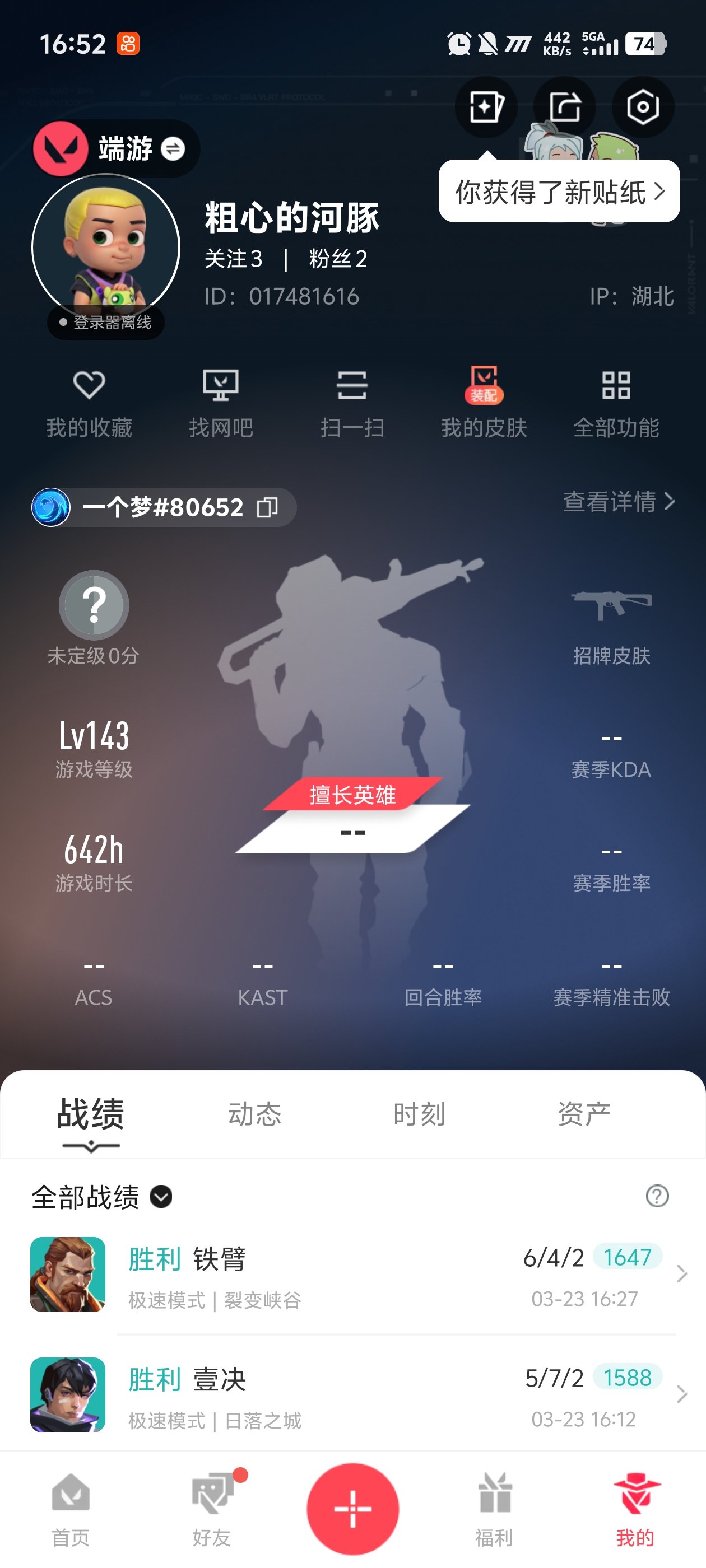Viewport: 706px width, 1568px height.
Task: Open 我的收藏 favorites
Action: 89,402
